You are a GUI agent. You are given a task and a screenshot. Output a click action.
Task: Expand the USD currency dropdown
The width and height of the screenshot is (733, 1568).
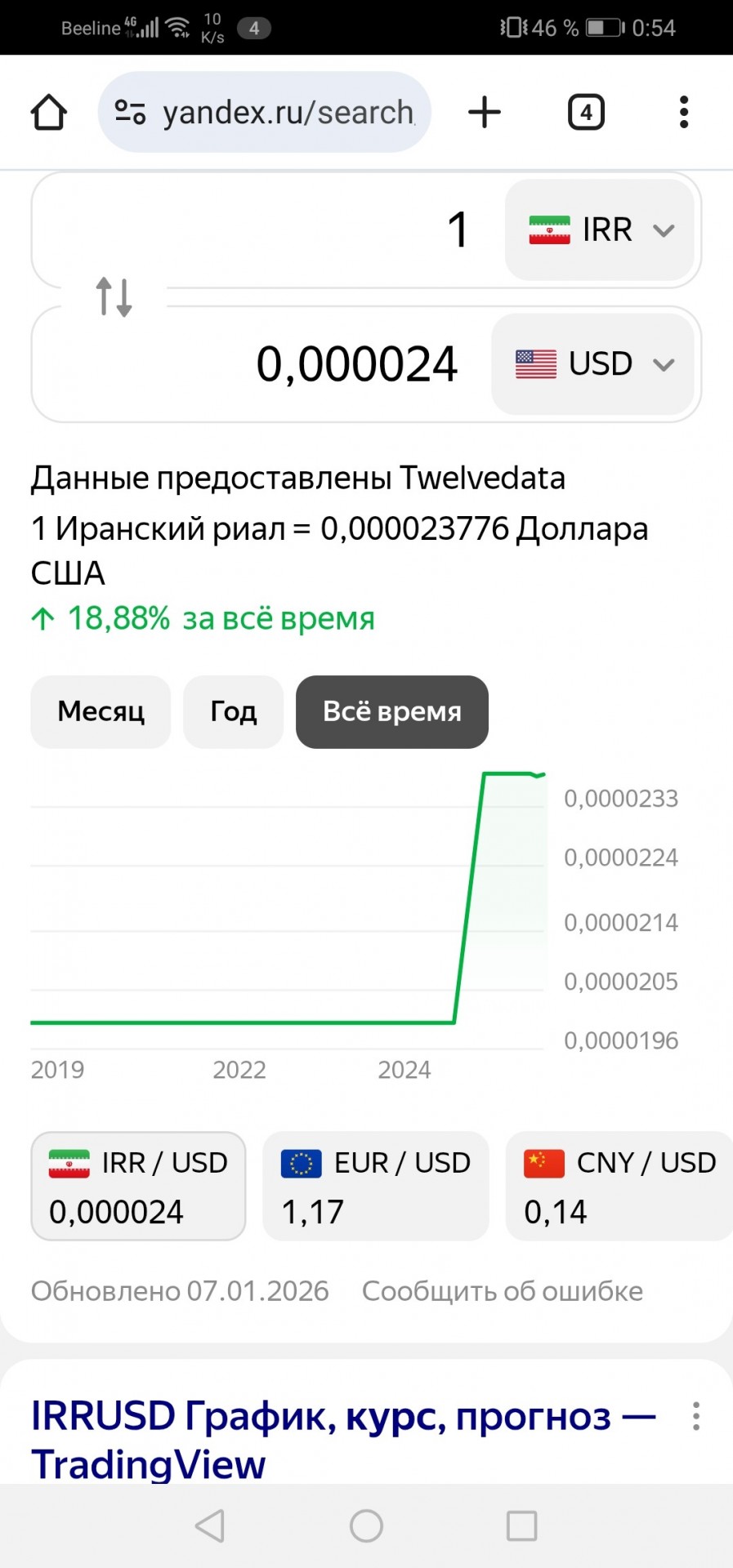pyautogui.click(x=593, y=363)
